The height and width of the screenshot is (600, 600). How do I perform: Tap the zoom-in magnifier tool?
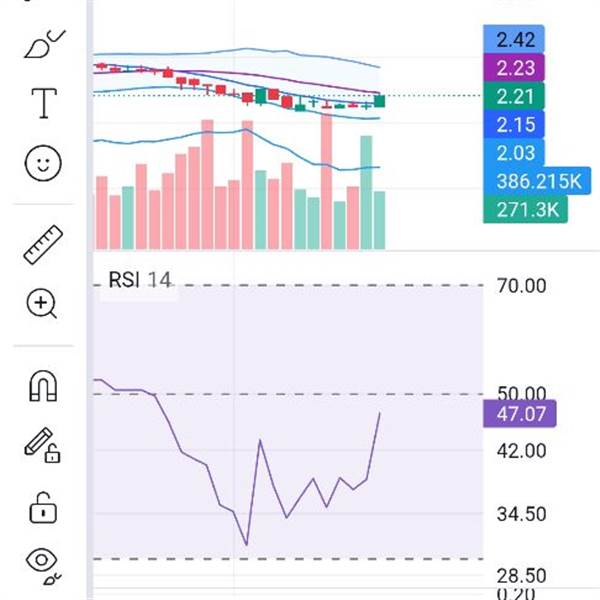coord(42,303)
